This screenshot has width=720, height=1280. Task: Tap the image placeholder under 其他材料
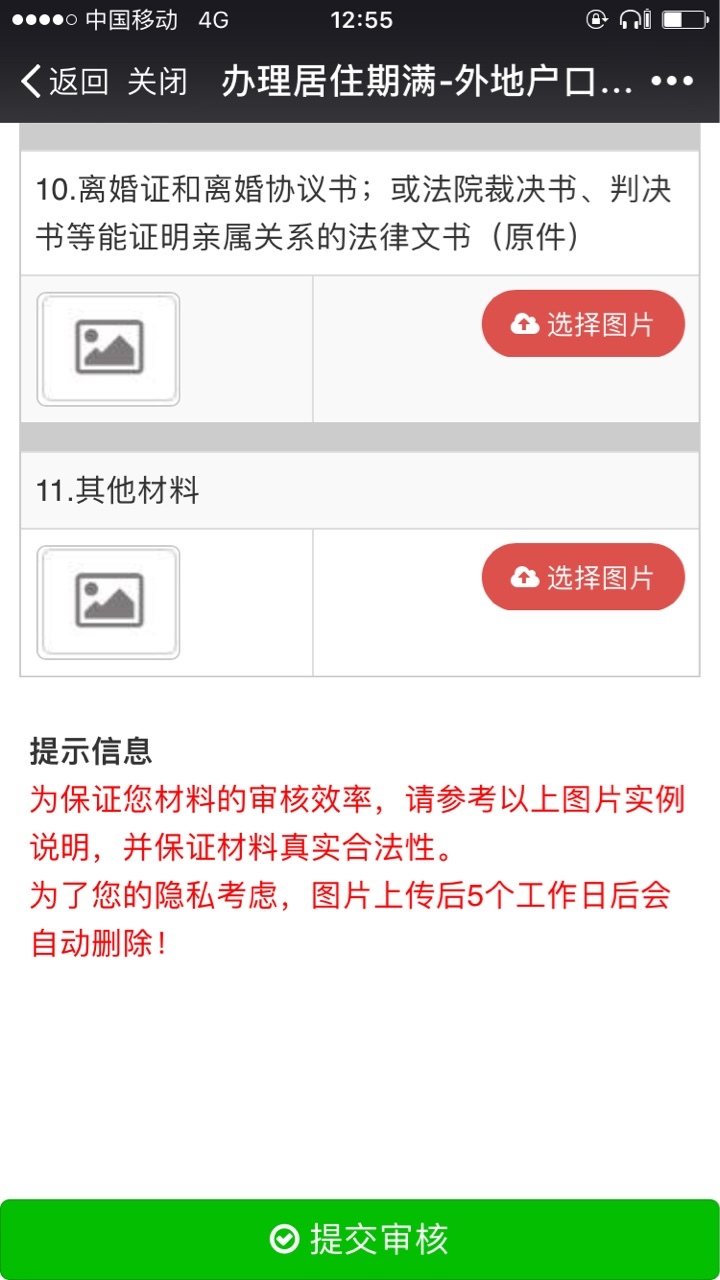pos(108,602)
